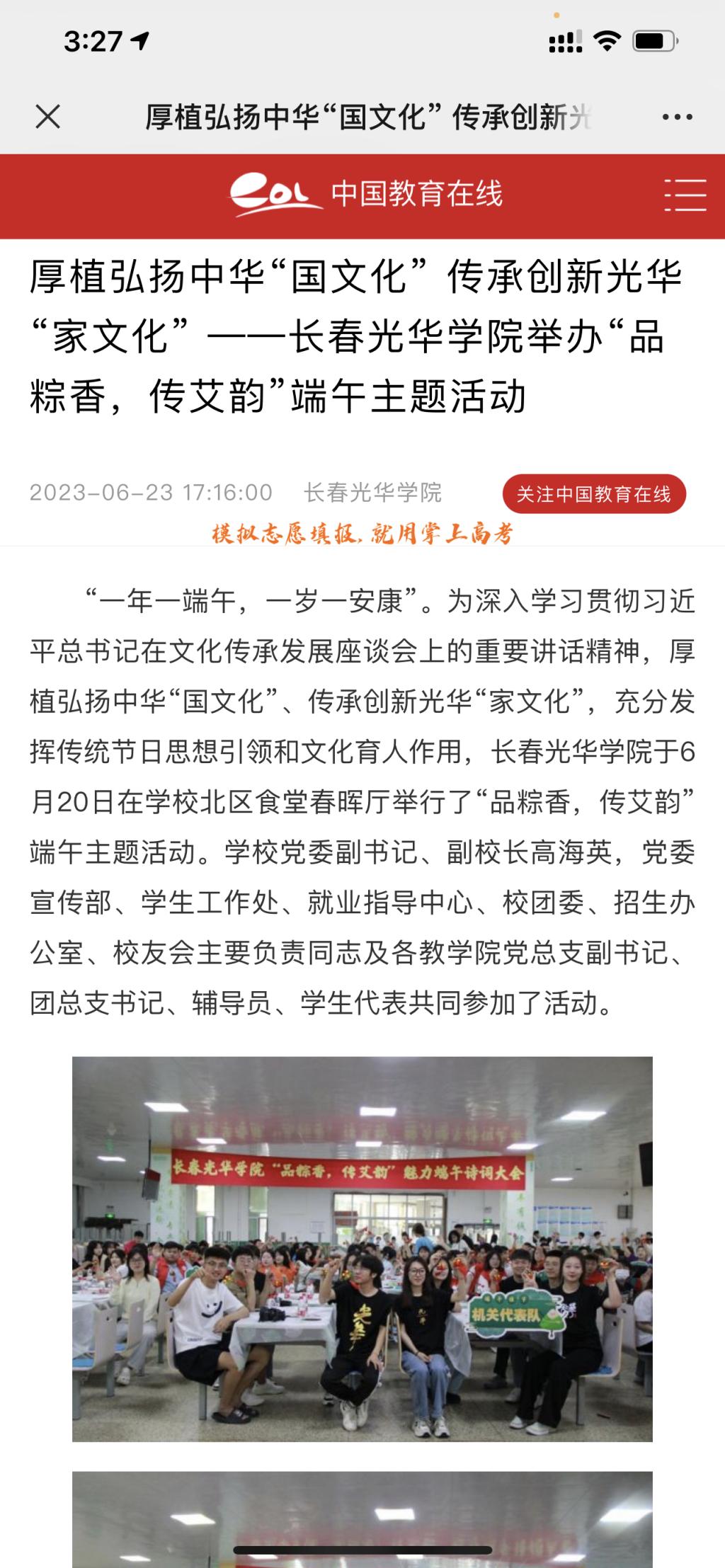
Task: Open the 模拟志愿填报 掌上高考 banner link
Action: click(x=362, y=534)
